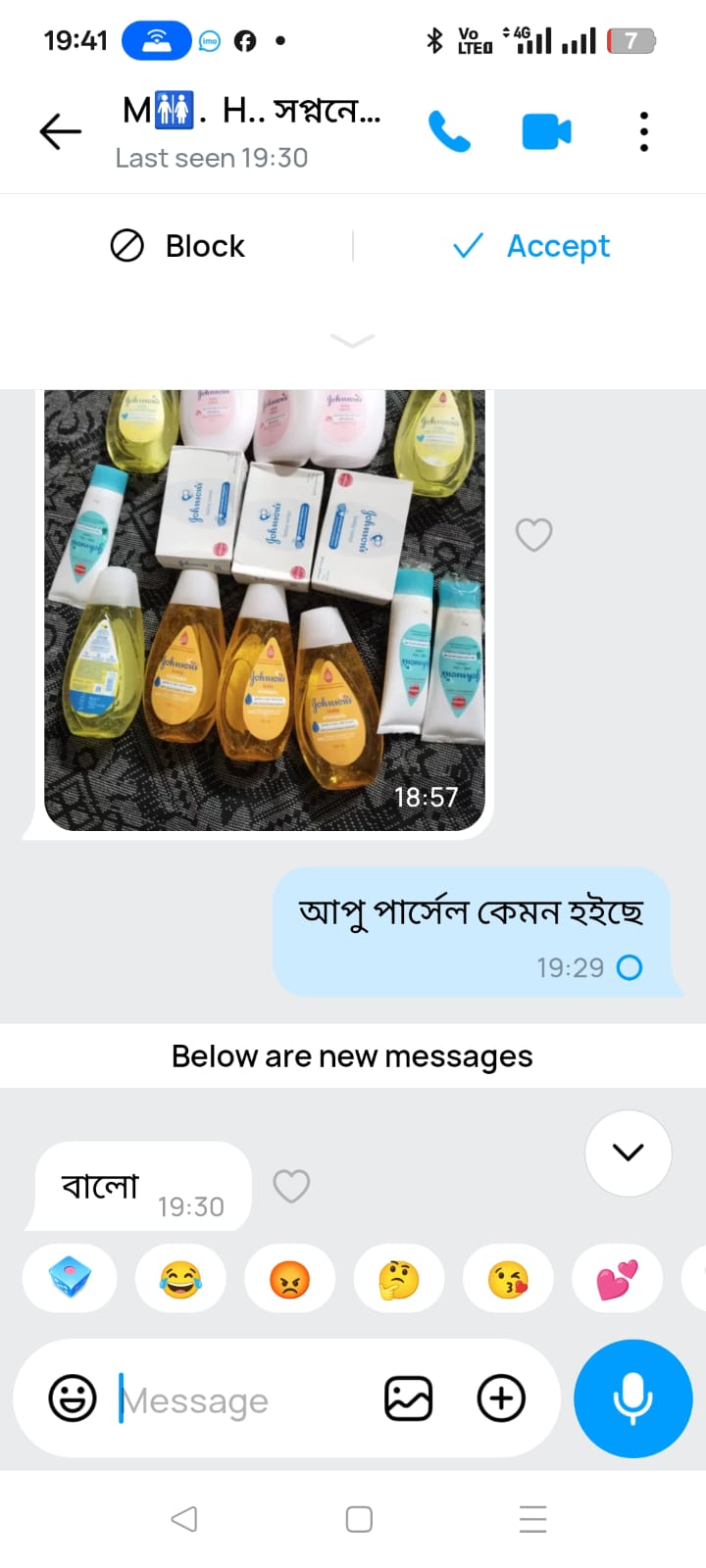Open the overflow menu

point(643,131)
